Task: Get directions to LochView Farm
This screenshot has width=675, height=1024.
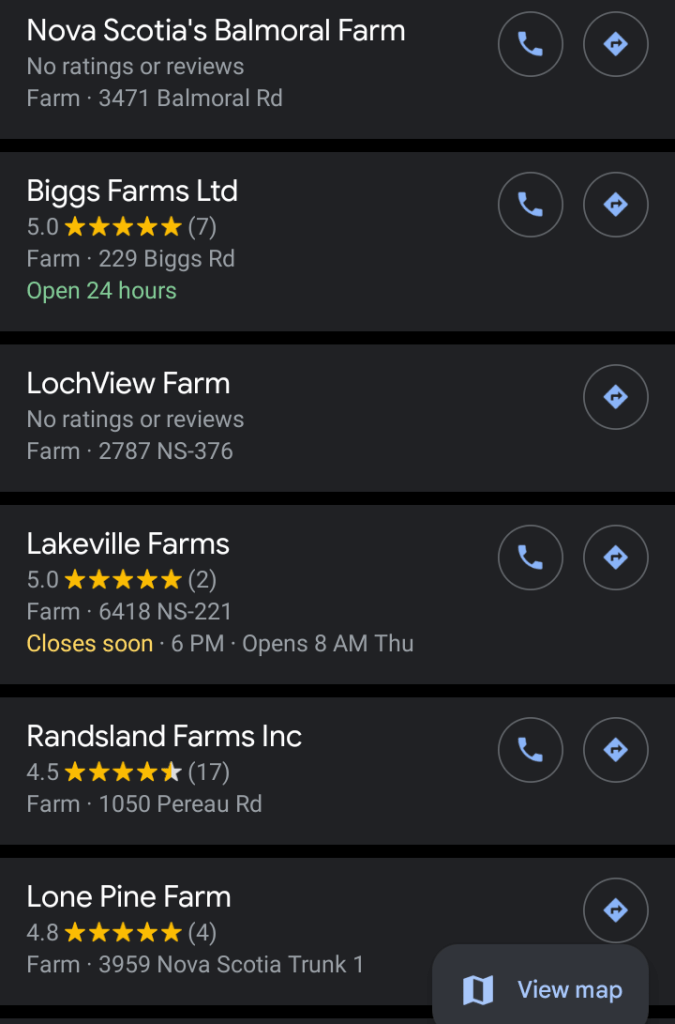Action: pyautogui.click(x=616, y=397)
